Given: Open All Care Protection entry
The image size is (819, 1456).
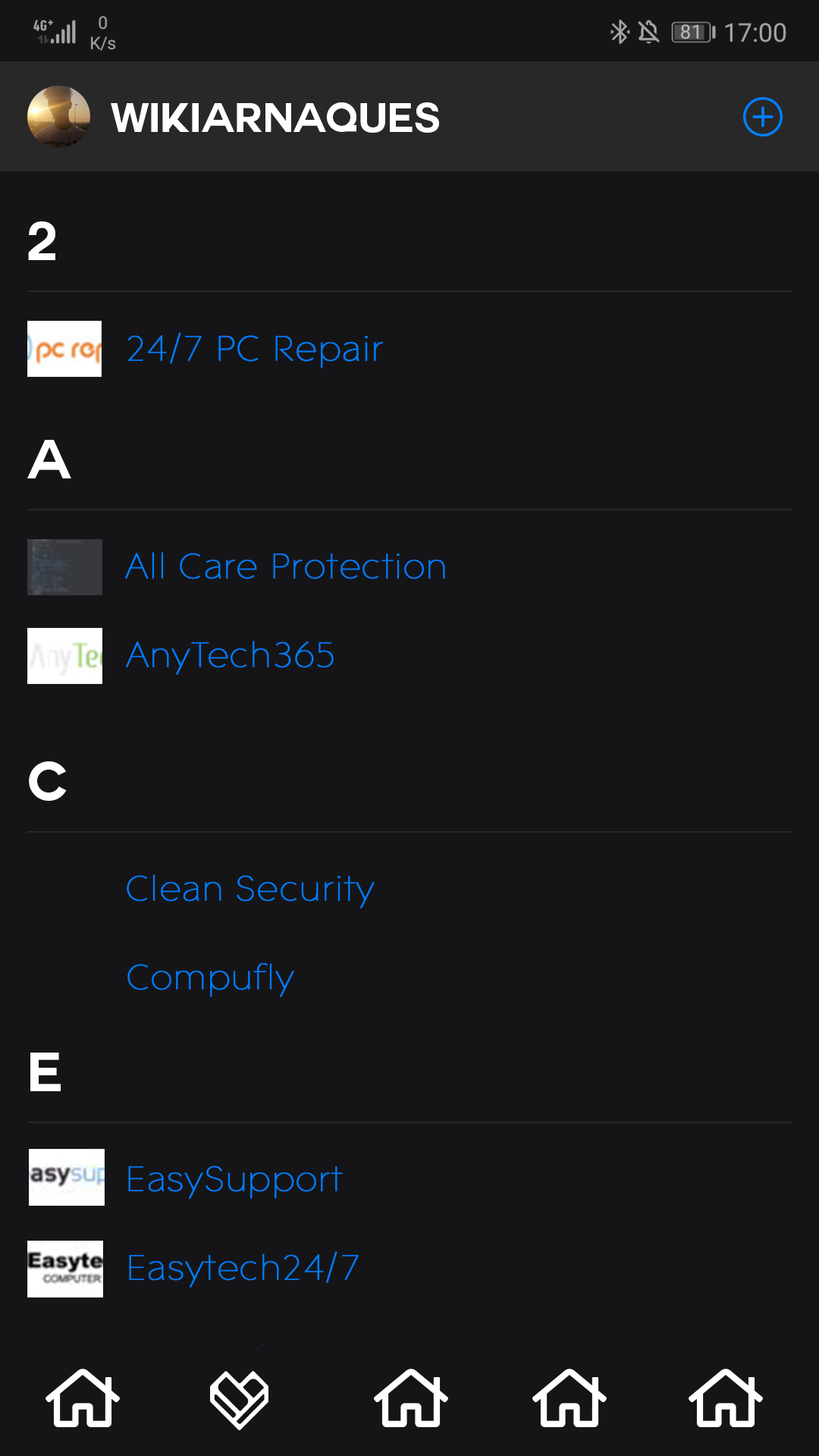Looking at the screenshot, I should (286, 566).
